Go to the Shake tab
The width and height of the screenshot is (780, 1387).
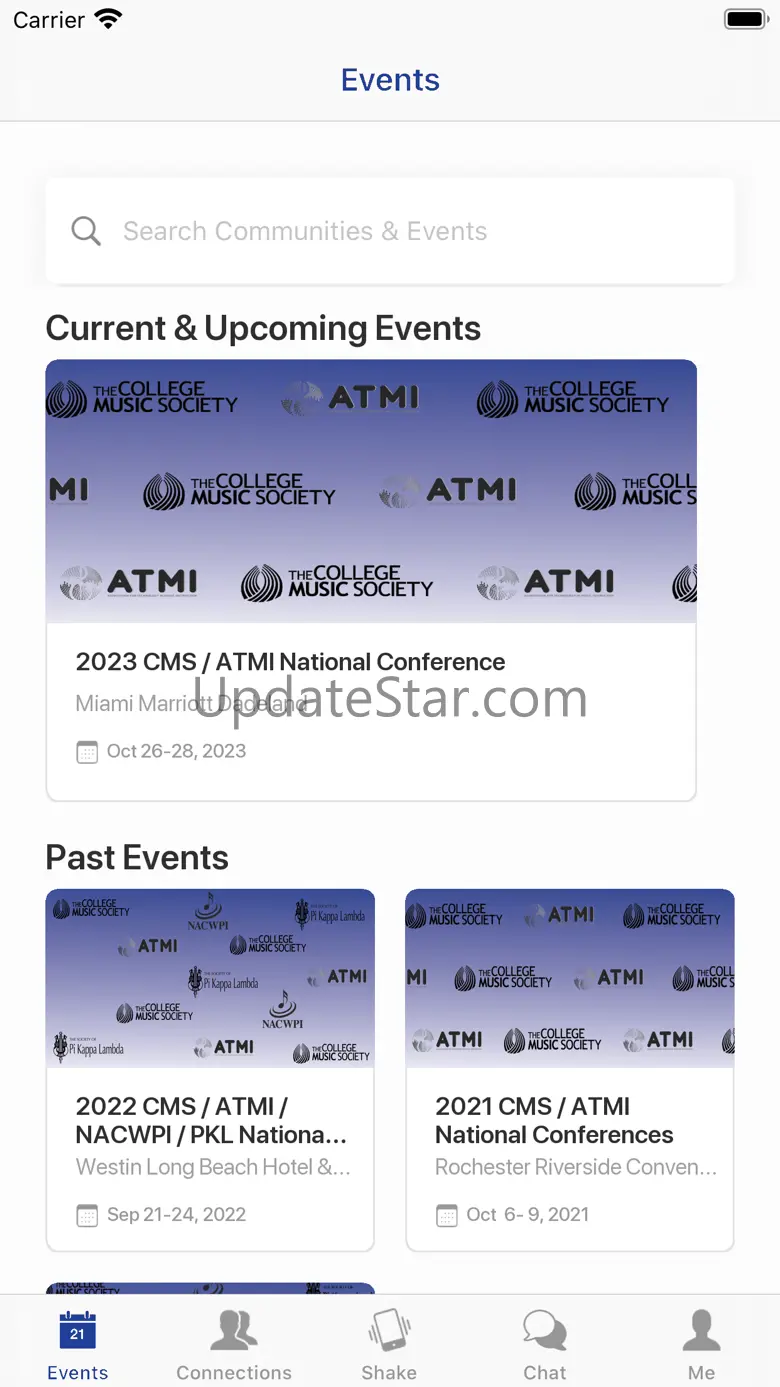(389, 1346)
